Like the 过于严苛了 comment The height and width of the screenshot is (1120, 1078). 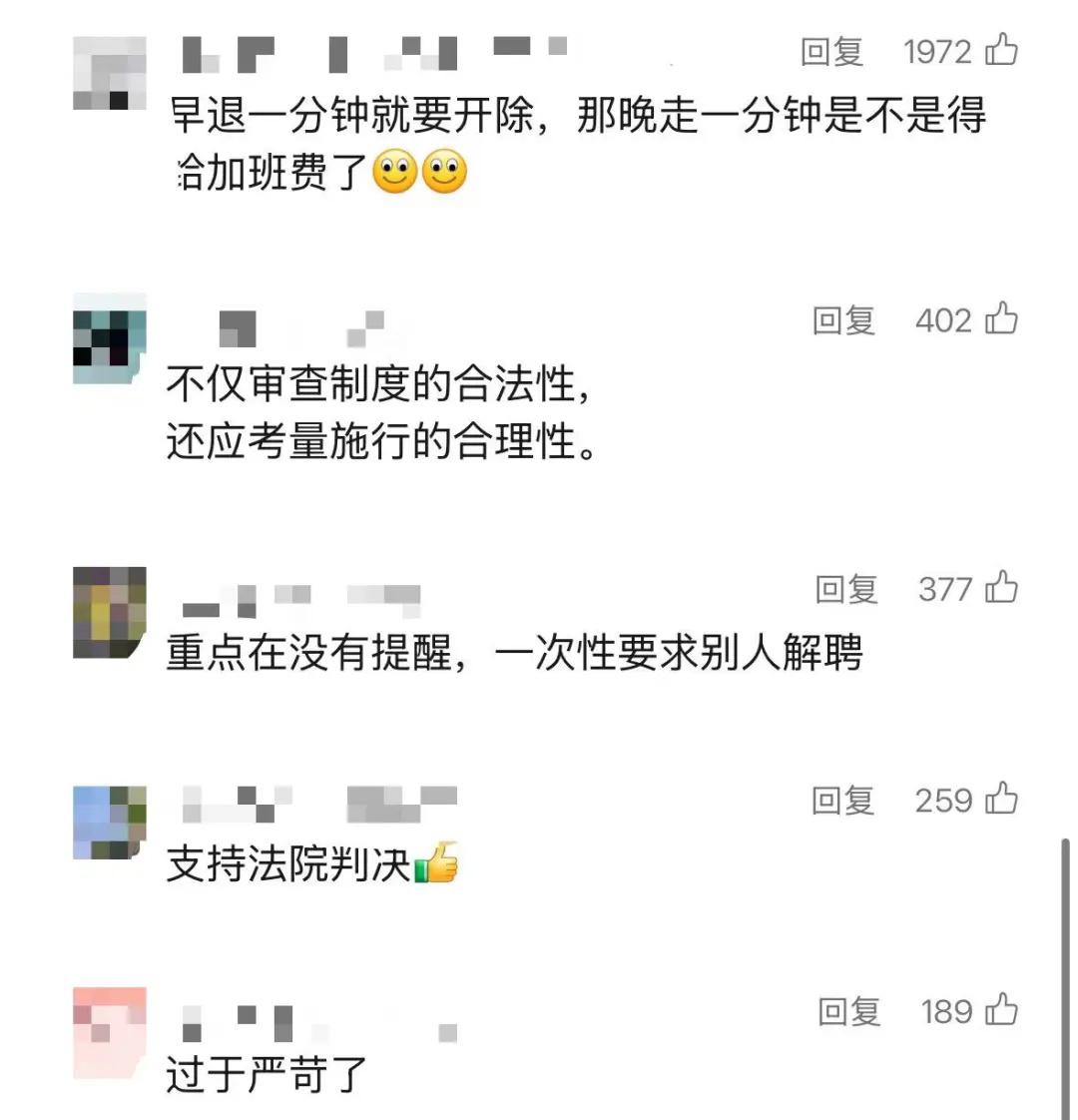1001,1010
